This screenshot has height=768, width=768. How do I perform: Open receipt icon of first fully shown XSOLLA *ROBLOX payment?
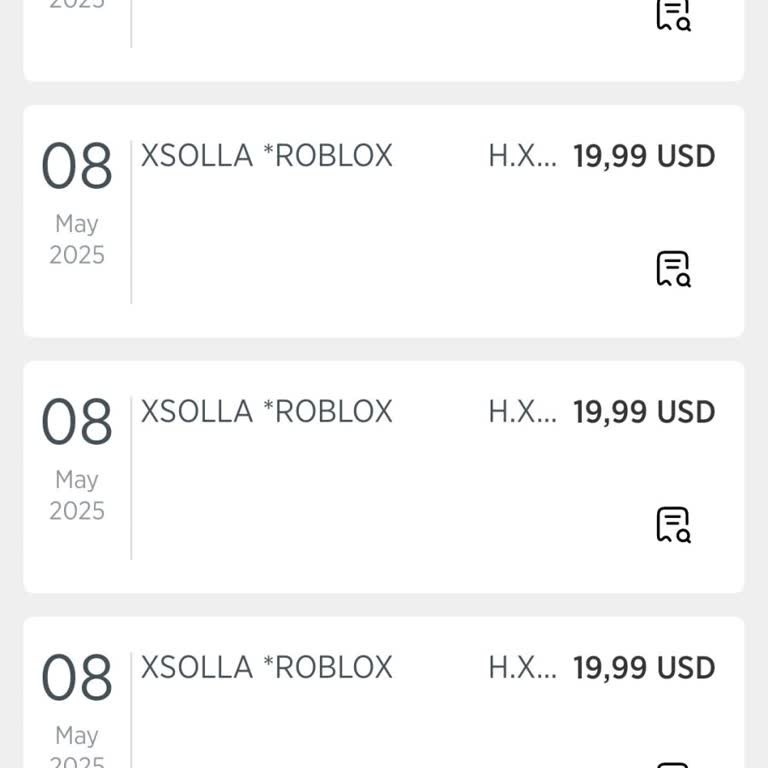click(673, 269)
